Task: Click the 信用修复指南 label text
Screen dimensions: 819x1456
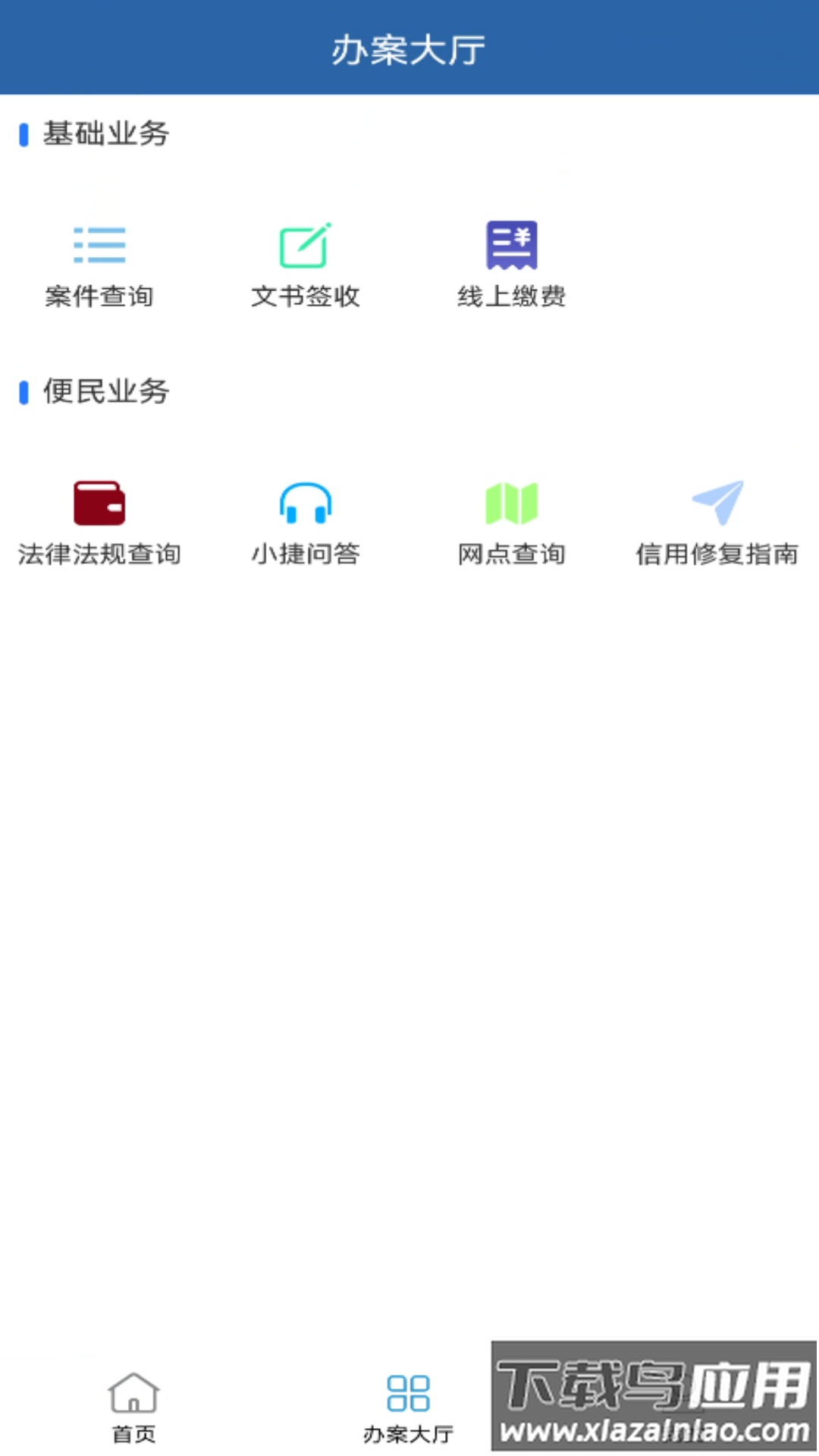Action: (x=717, y=554)
